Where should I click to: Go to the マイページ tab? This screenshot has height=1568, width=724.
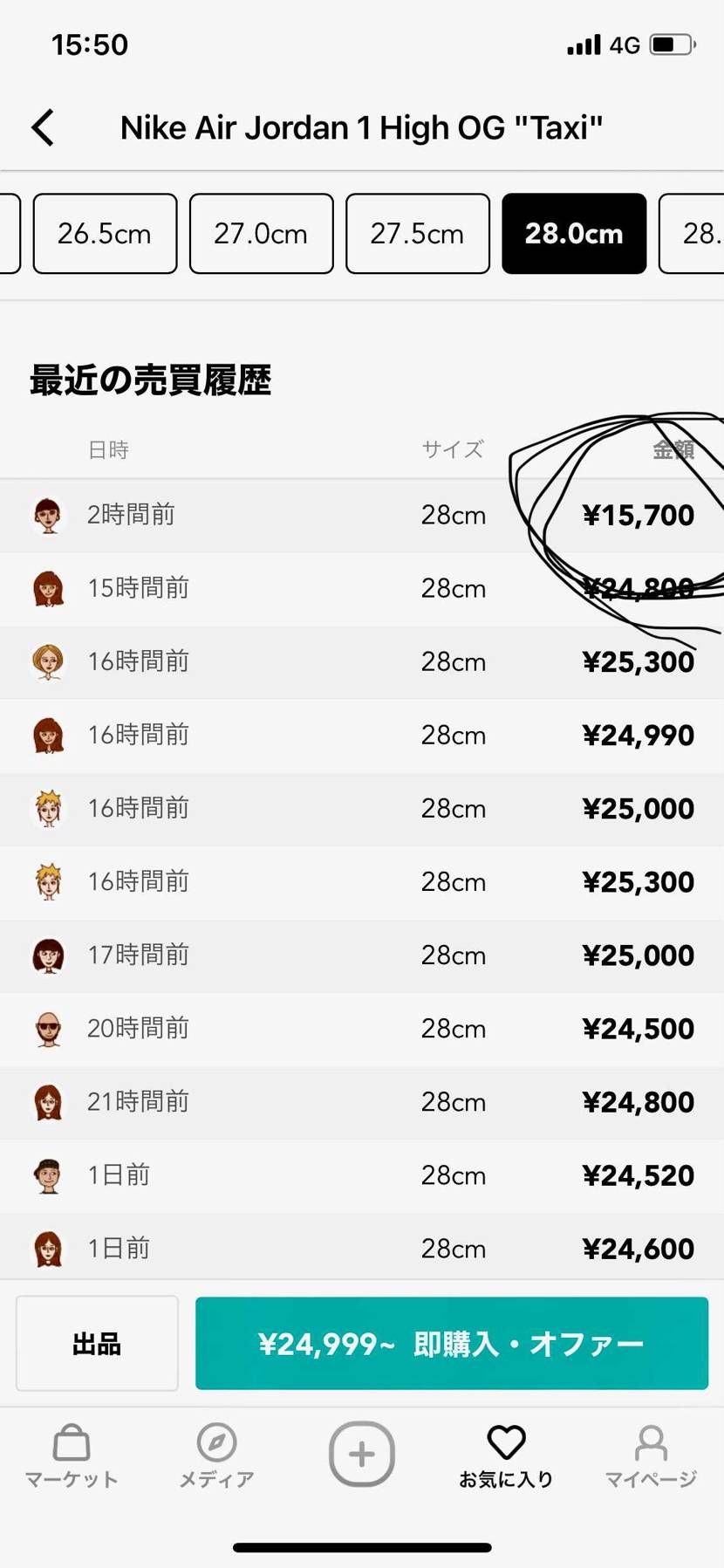[651, 1455]
